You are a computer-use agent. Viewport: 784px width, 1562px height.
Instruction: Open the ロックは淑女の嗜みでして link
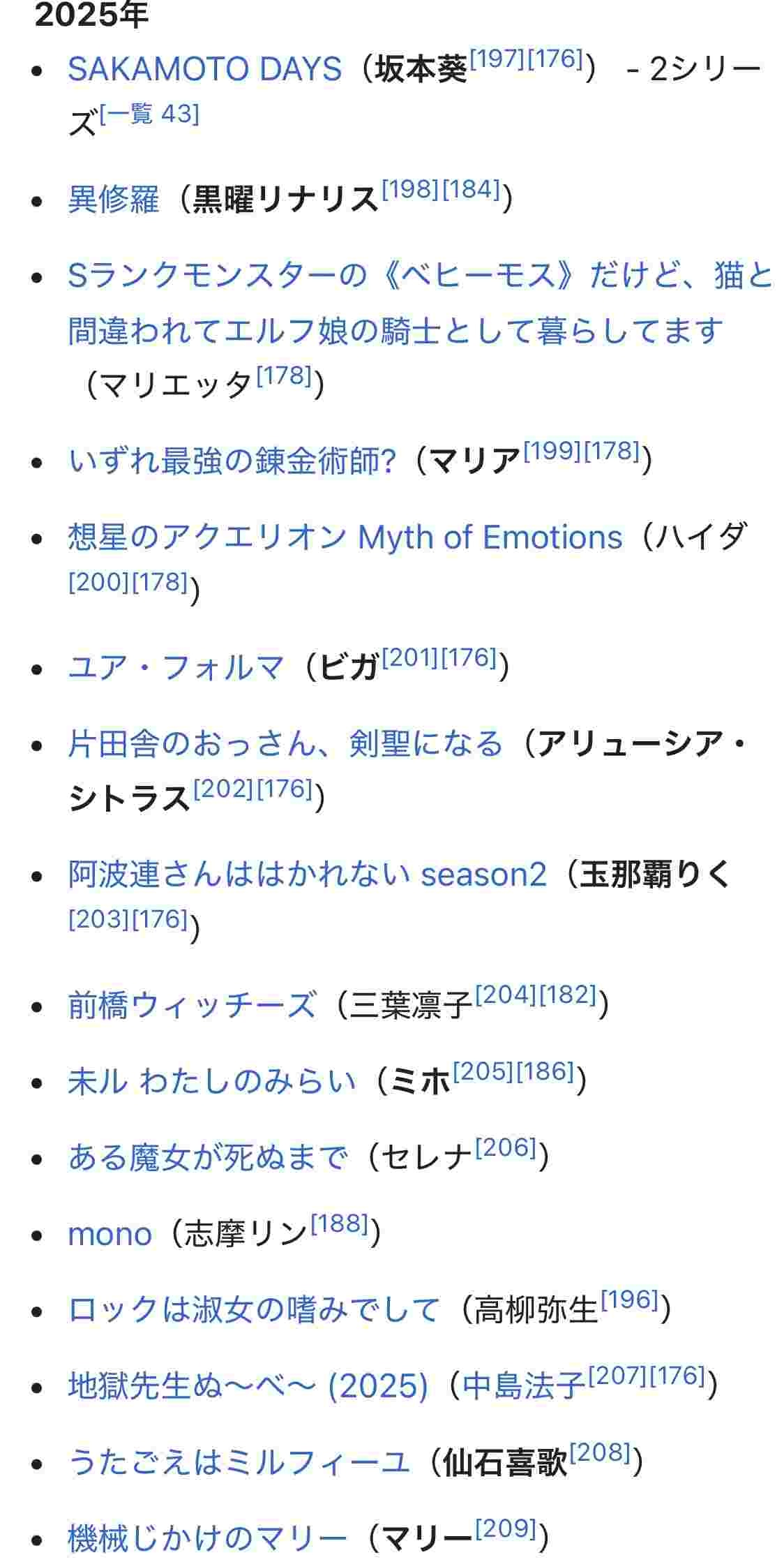254,1310
